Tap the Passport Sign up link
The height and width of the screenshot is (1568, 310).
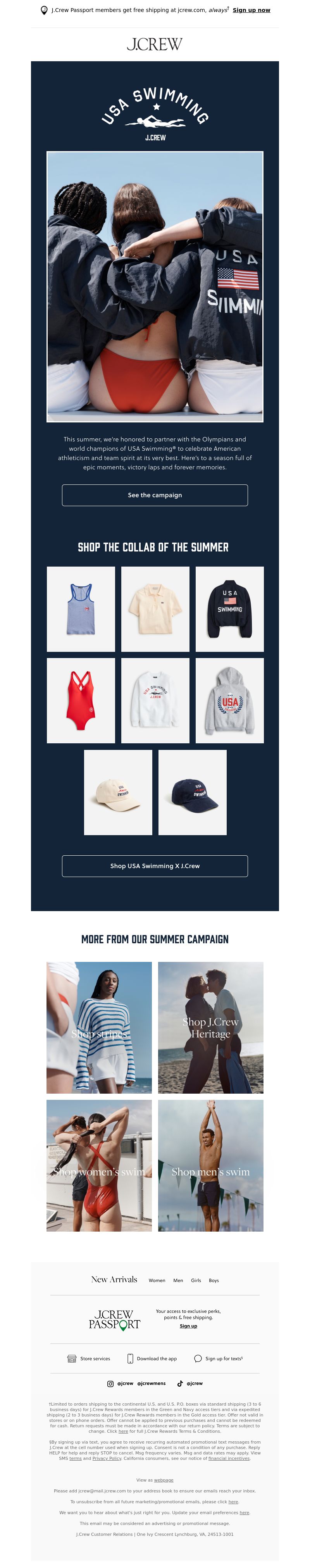(188, 1326)
